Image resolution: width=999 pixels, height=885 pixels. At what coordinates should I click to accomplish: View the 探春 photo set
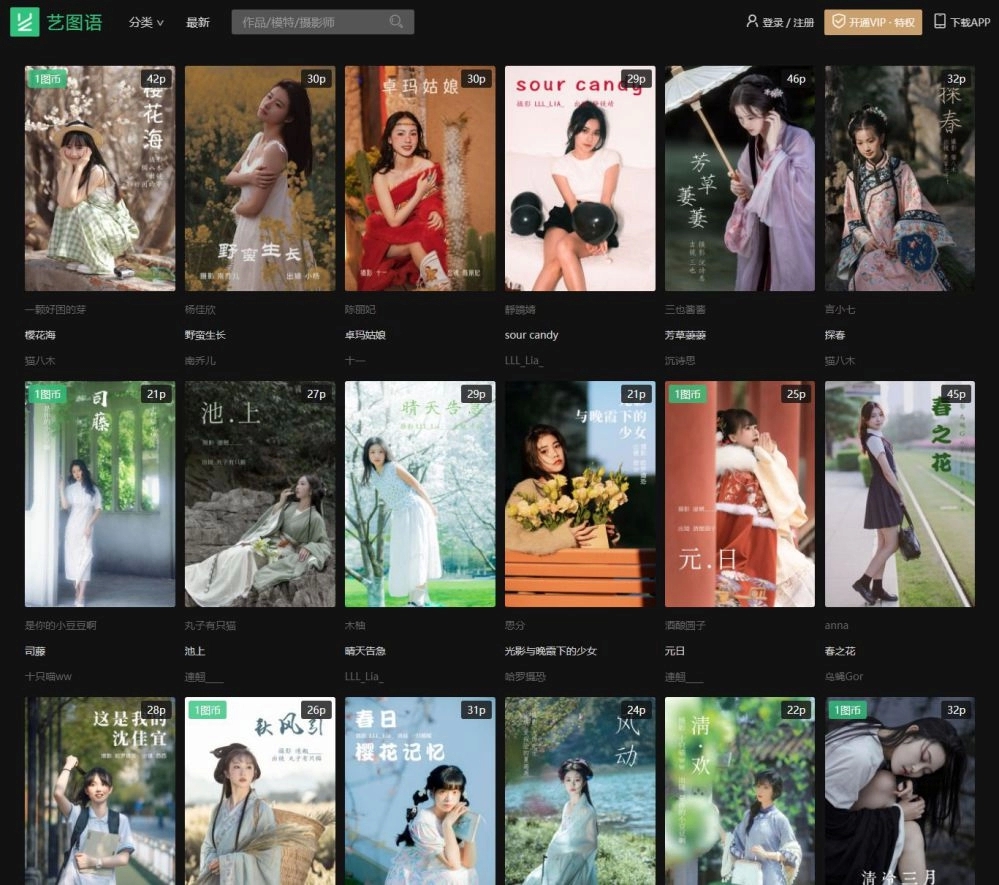[x=899, y=178]
